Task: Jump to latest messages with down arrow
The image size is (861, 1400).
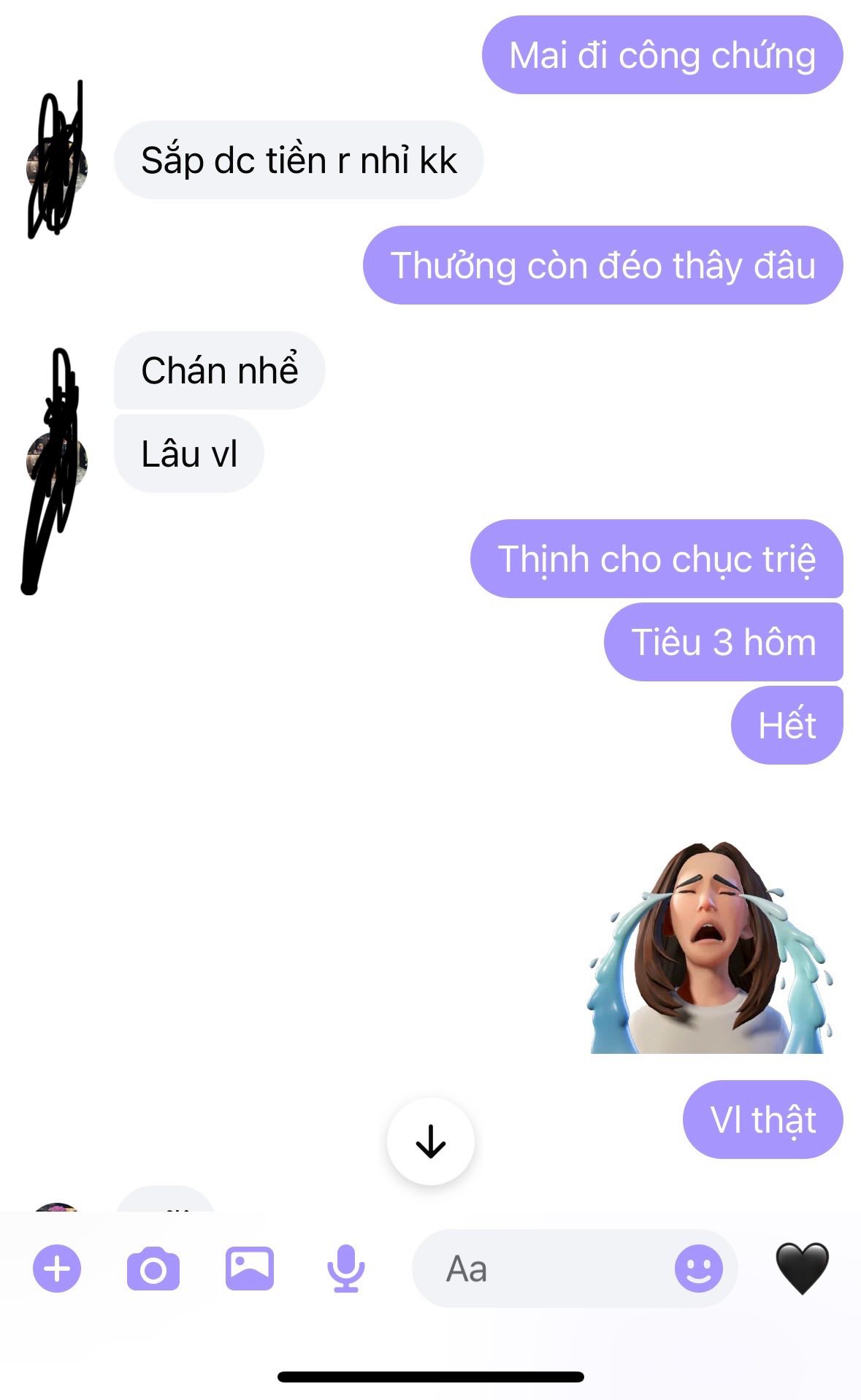Action: 431,1141
